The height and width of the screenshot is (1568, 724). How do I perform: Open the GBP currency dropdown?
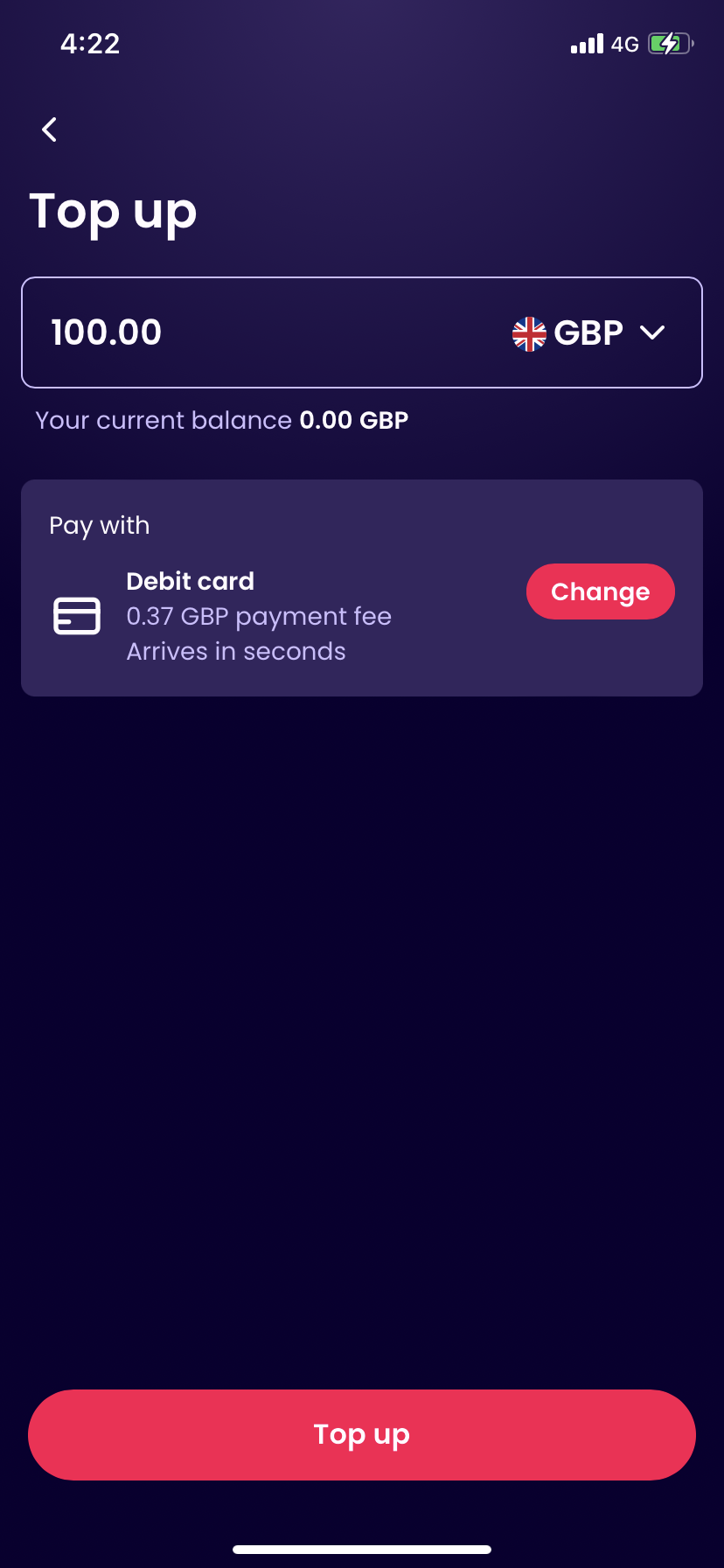(588, 332)
